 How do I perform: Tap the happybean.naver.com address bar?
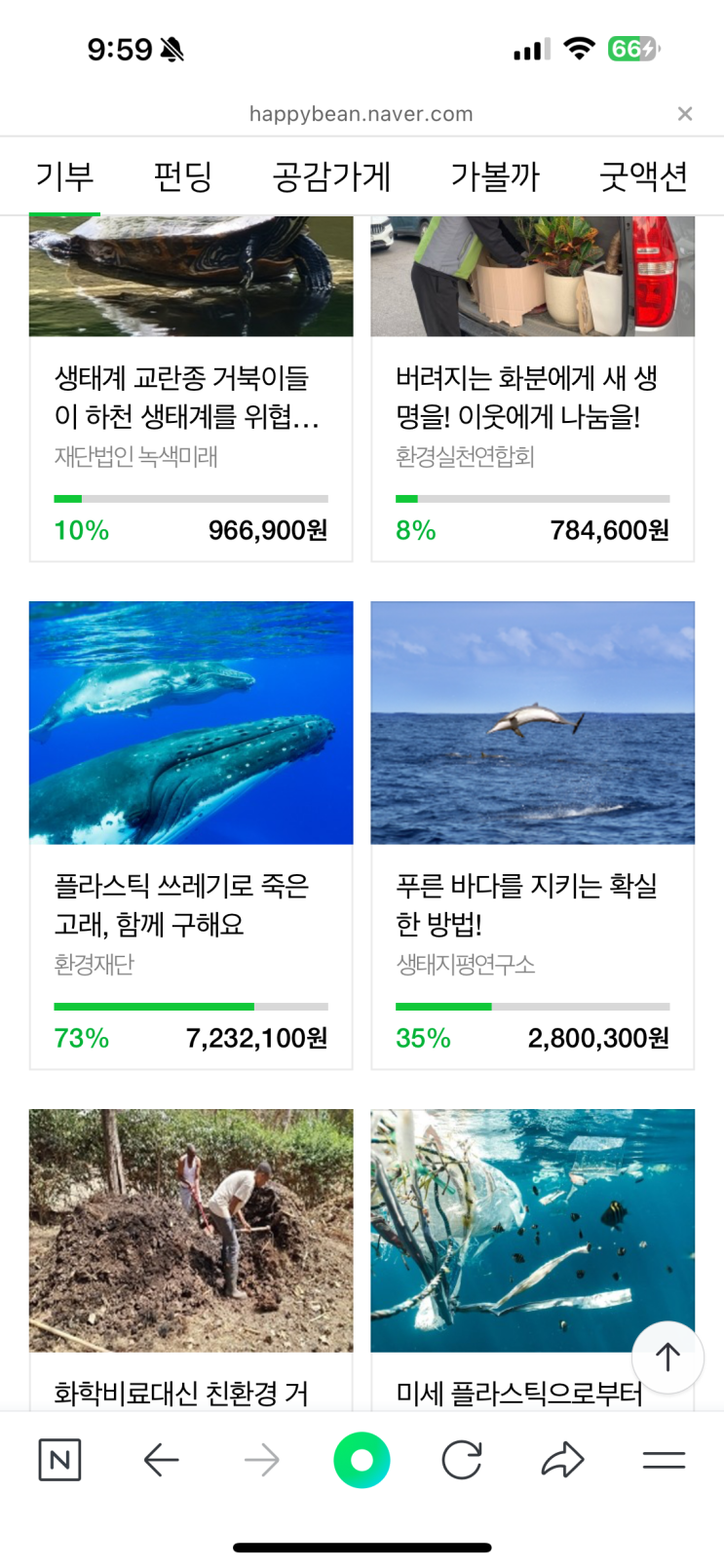[361, 114]
